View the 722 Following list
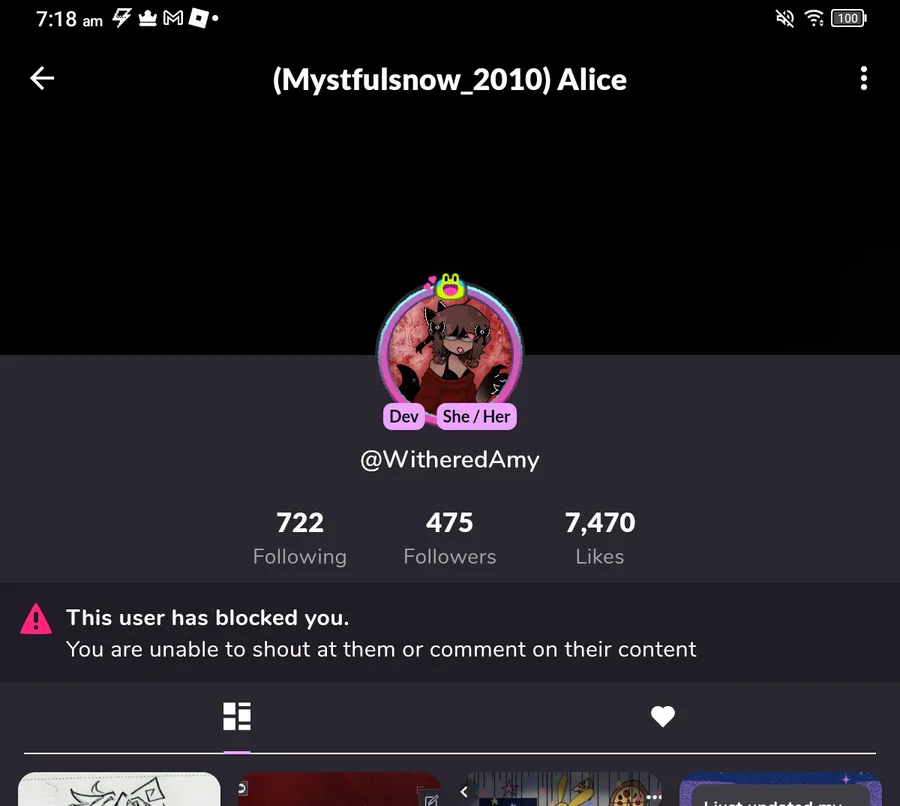Viewport: 900px width, 806px height. point(300,537)
